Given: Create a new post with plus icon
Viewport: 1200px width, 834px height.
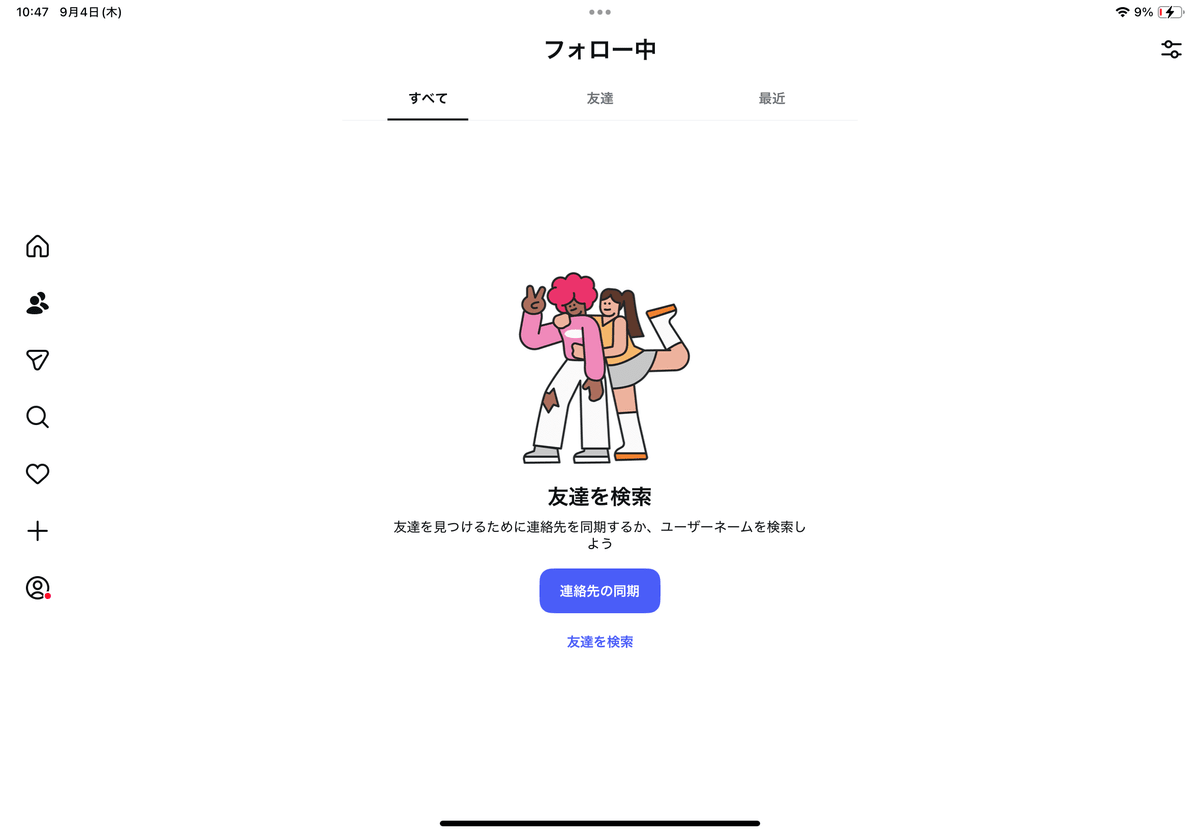Looking at the screenshot, I should click(x=37, y=531).
